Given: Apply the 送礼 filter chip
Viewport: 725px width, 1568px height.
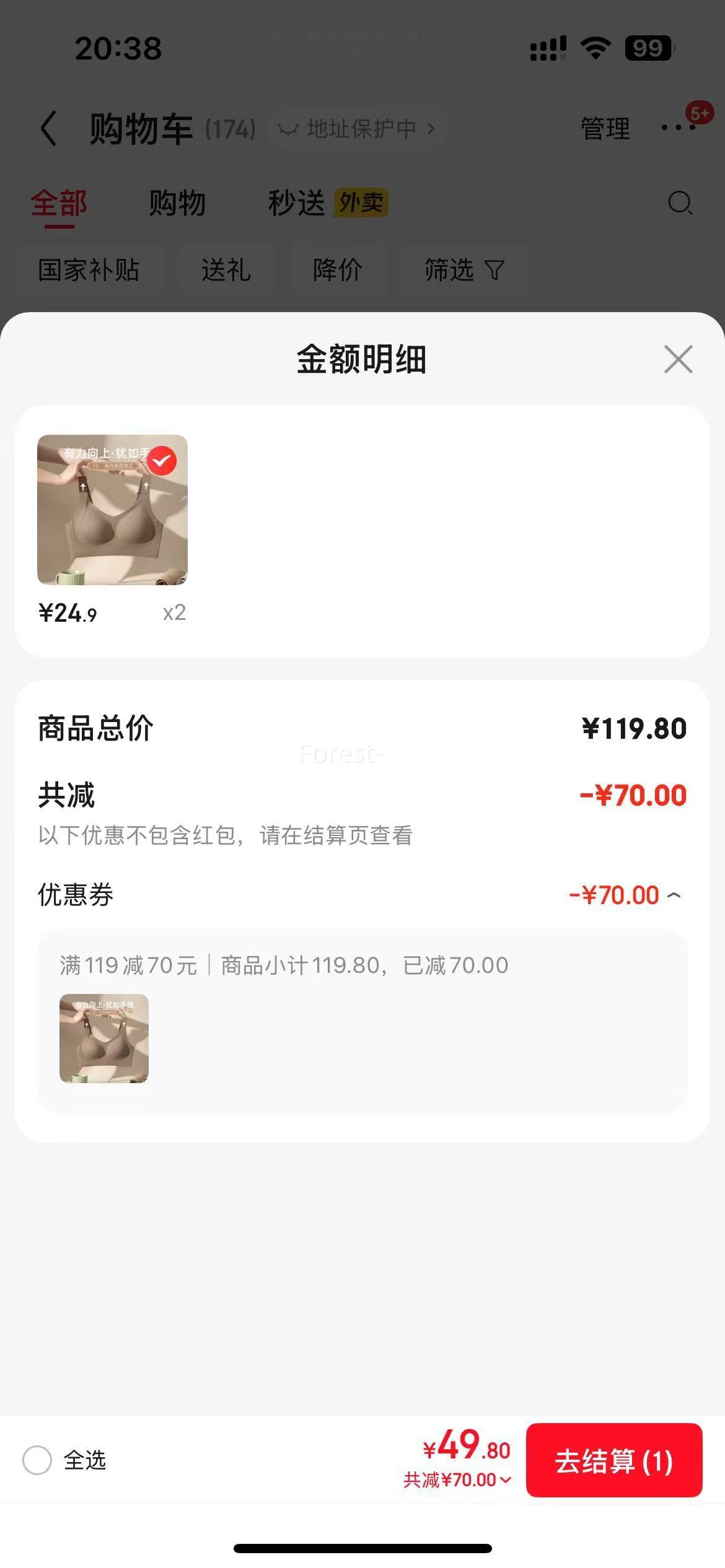Looking at the screenshot, I should pyautogui.click(x=226, y=270).
